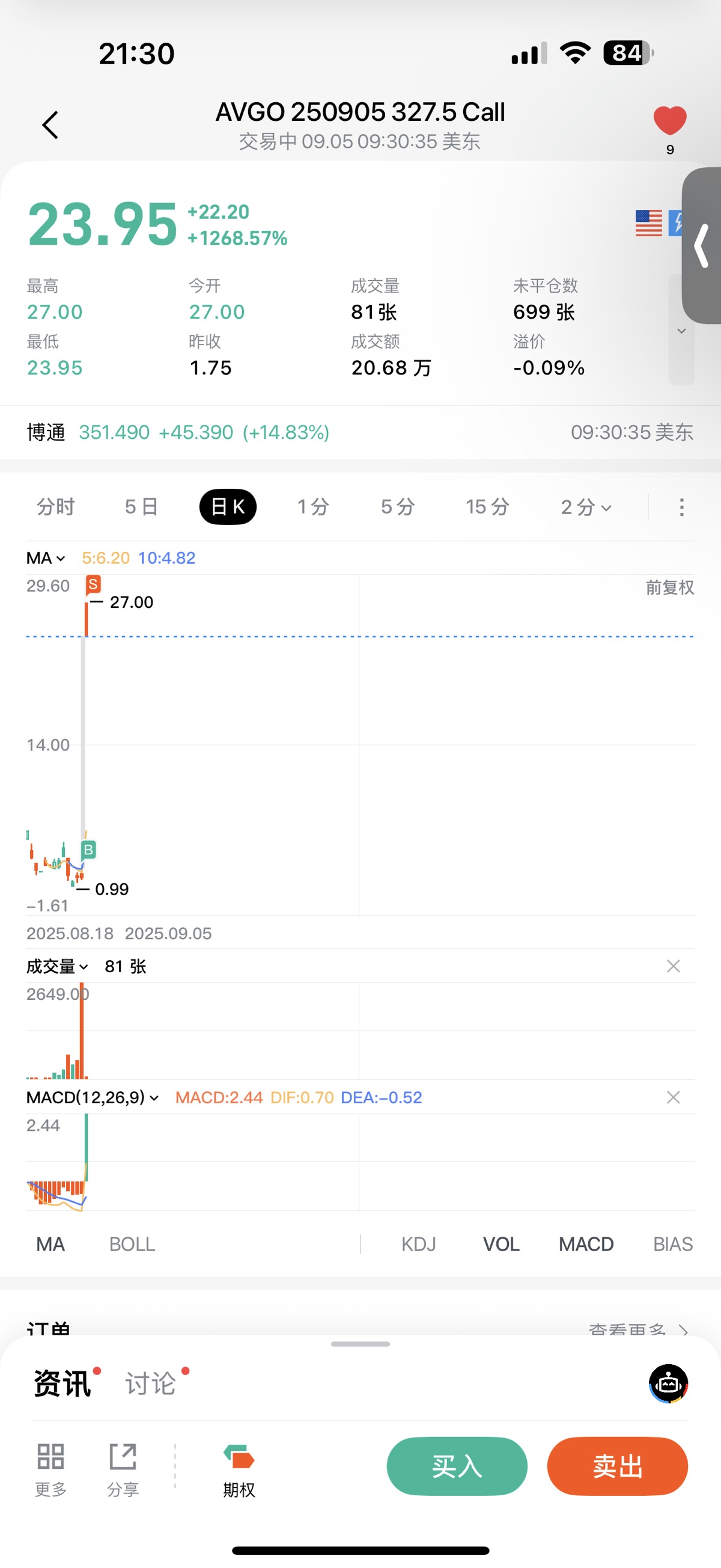Select the 15分 chart interval

point(487,506)
